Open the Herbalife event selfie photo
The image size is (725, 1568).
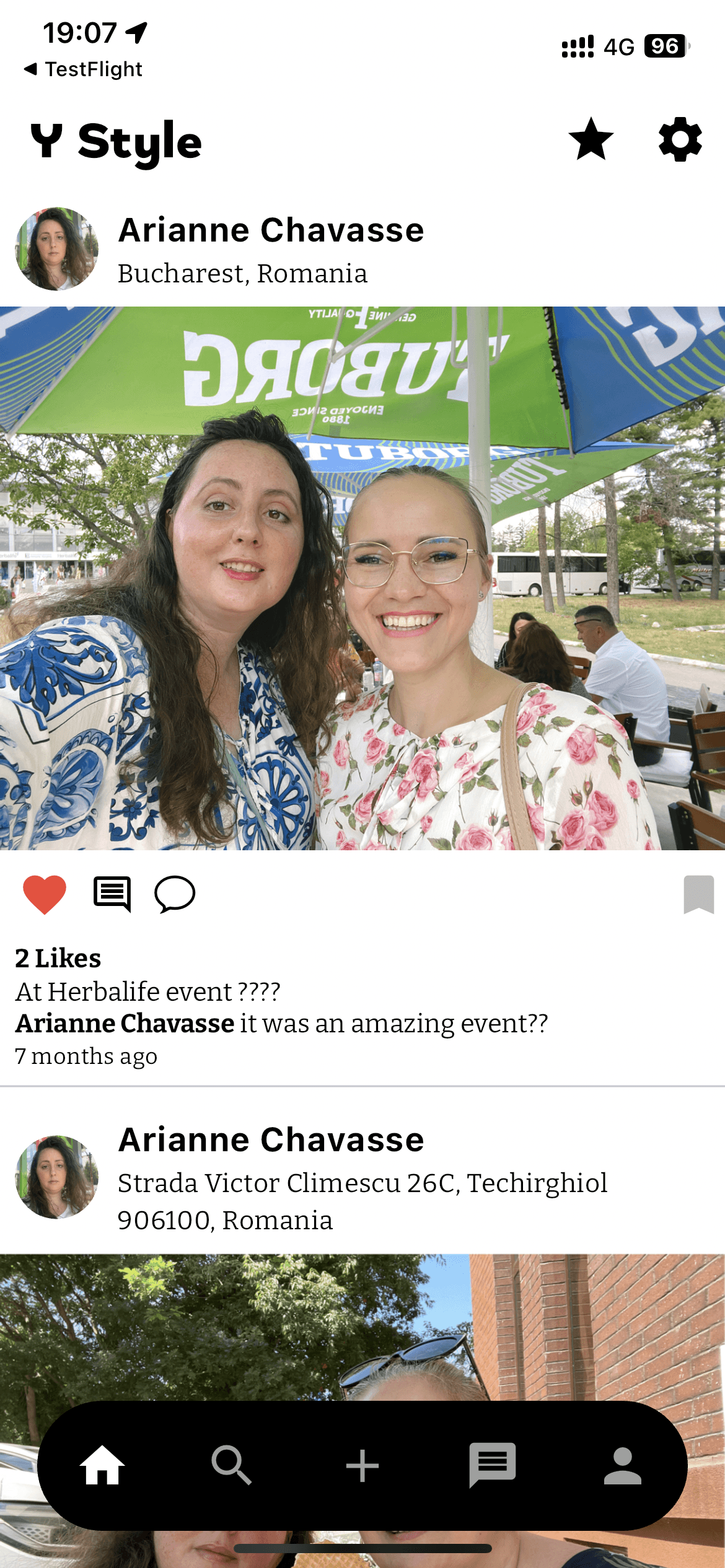tap(362, 578)
